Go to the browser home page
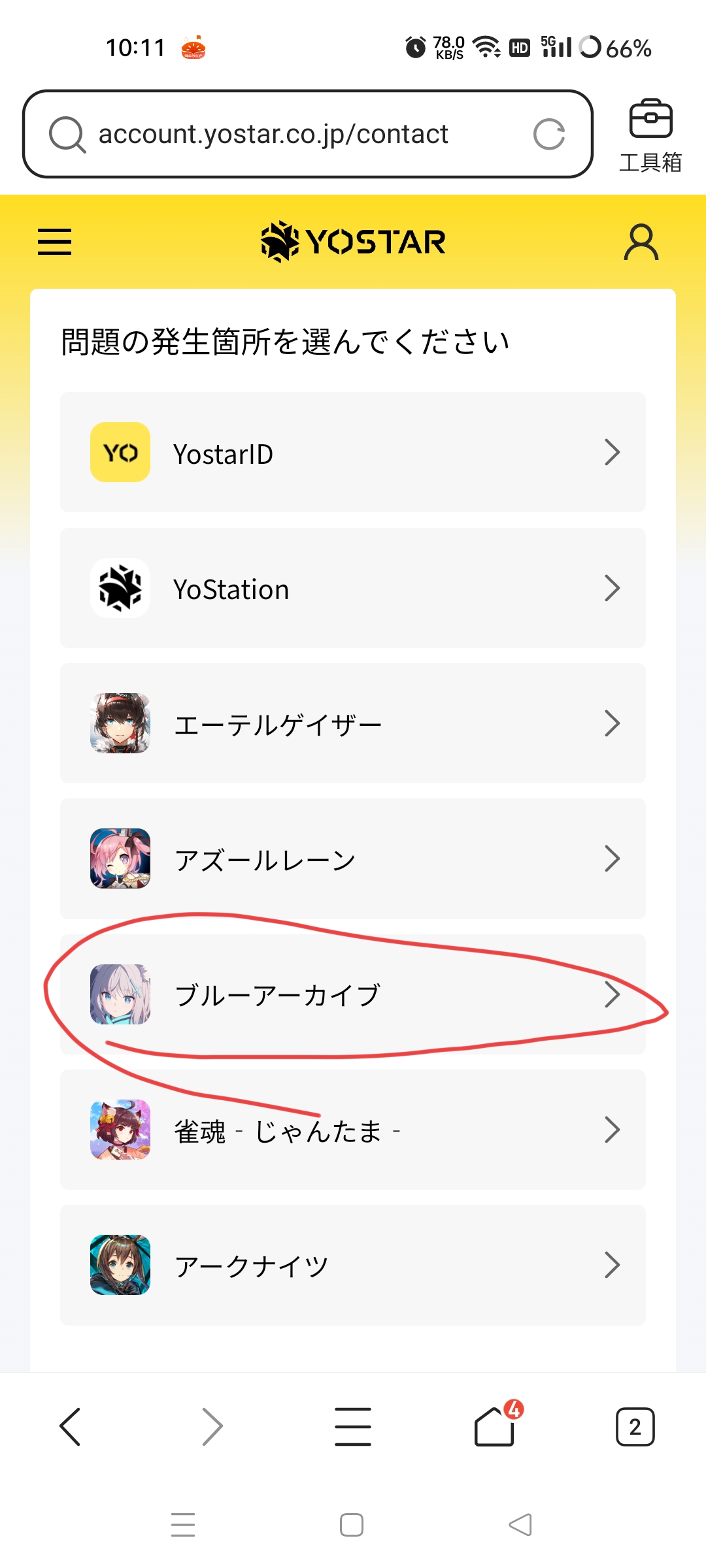The height and width of the screenshot is (1568, 706). coord(494,1426)
